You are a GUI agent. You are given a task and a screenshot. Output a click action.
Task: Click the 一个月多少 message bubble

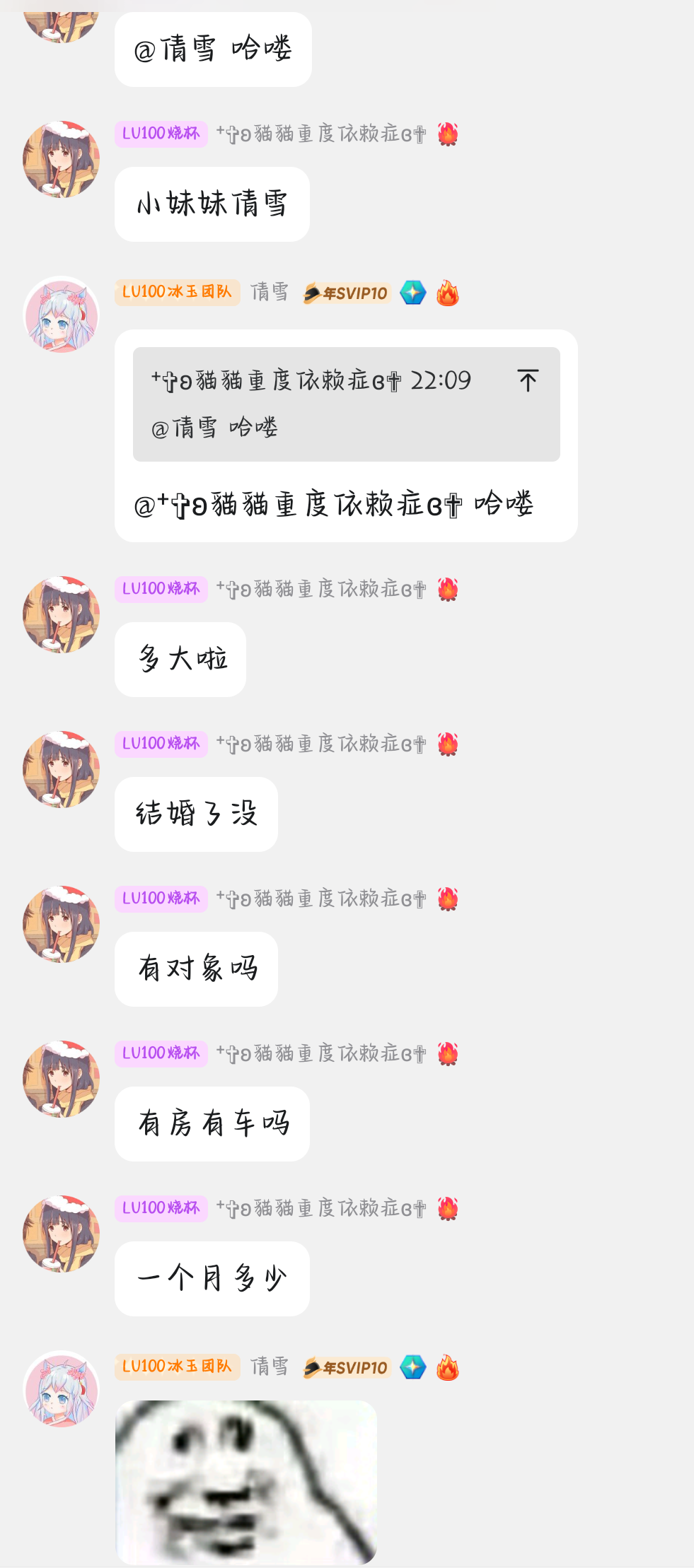(212, 1280)
